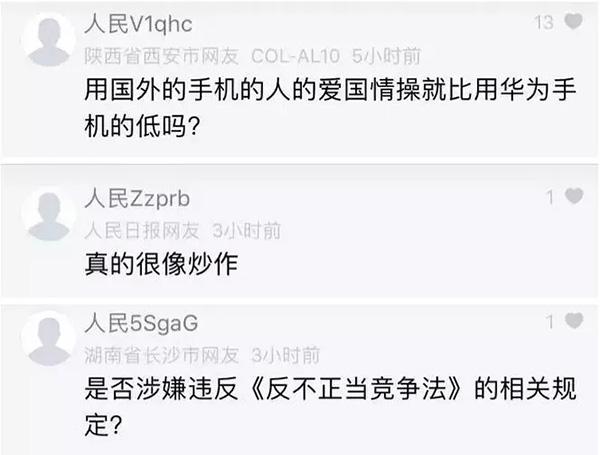The image size is (600, 455).
Task: Open the avatar of user 人民Zzprb
Action: click(48, 213)
